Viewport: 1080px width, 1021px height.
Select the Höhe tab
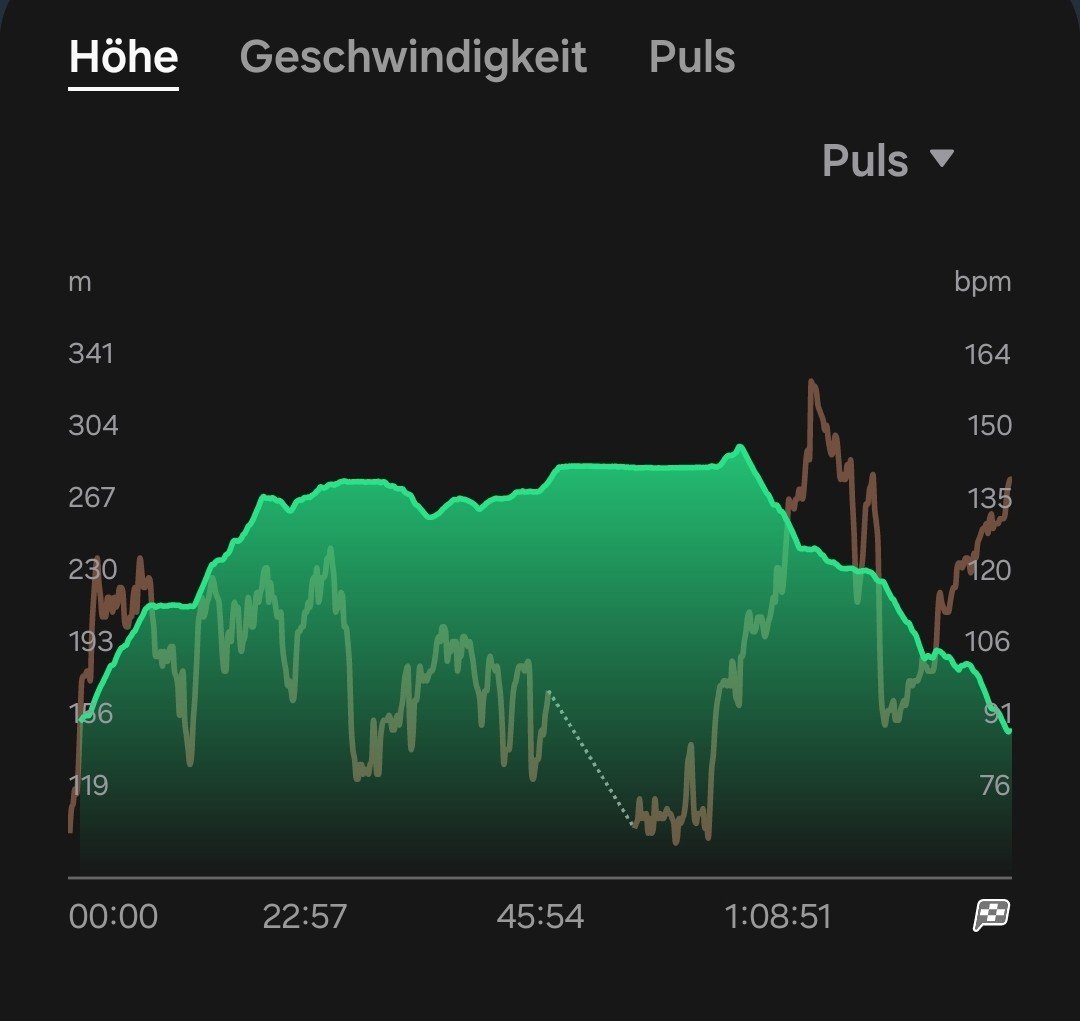pos(123,58)
